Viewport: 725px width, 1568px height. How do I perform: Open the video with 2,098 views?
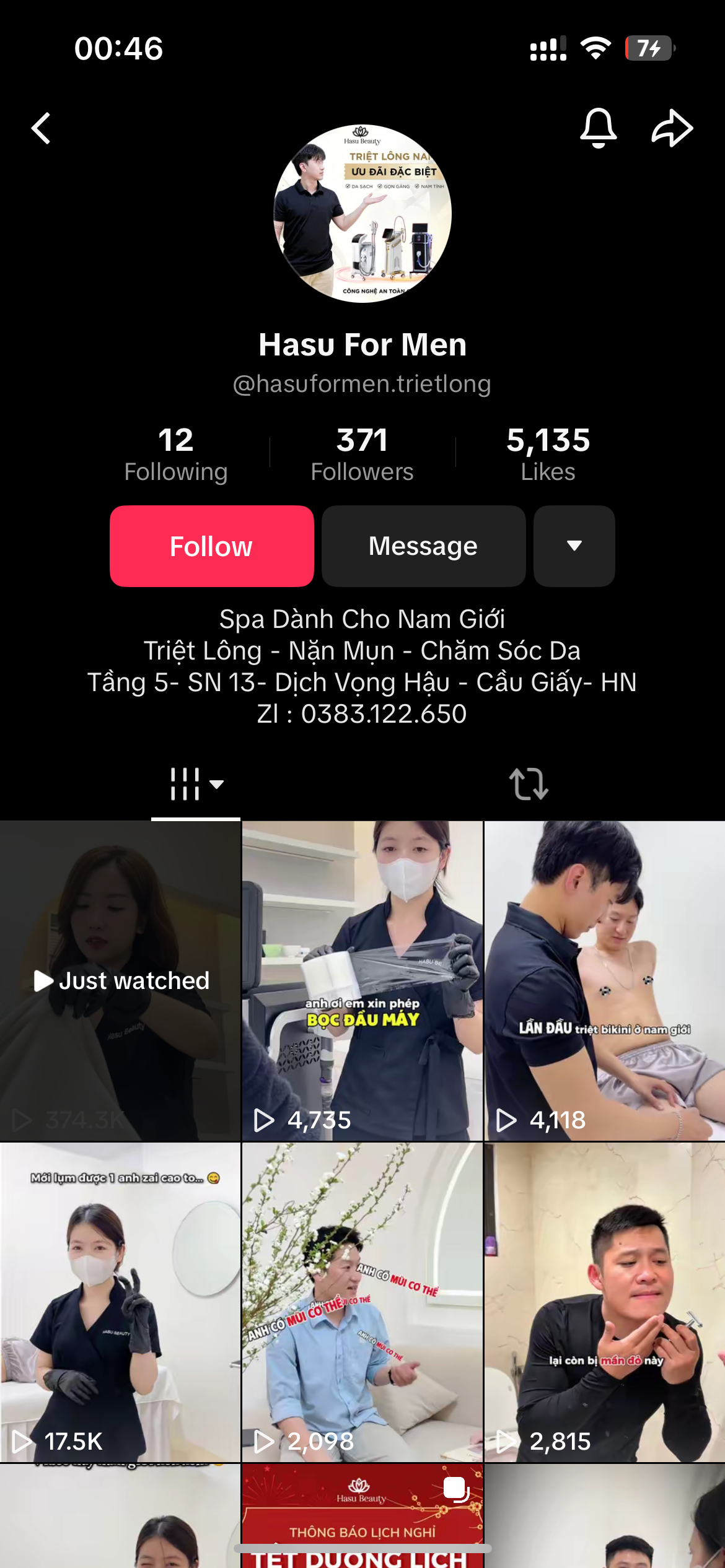pyautogui.click(x=362, y=1302)
